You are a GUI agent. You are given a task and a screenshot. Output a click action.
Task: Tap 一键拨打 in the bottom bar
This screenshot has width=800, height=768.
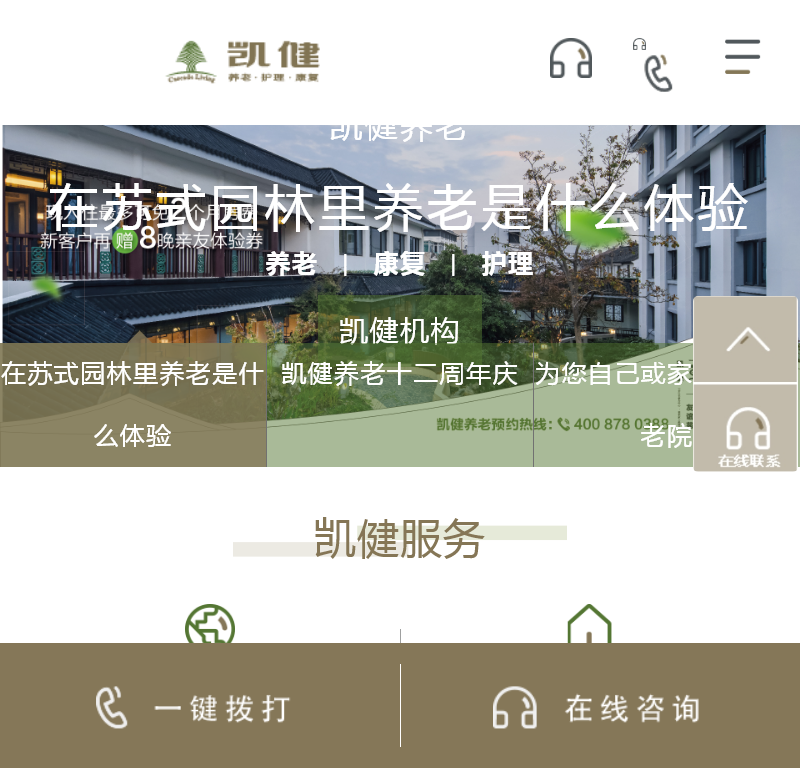pos(195,708)
